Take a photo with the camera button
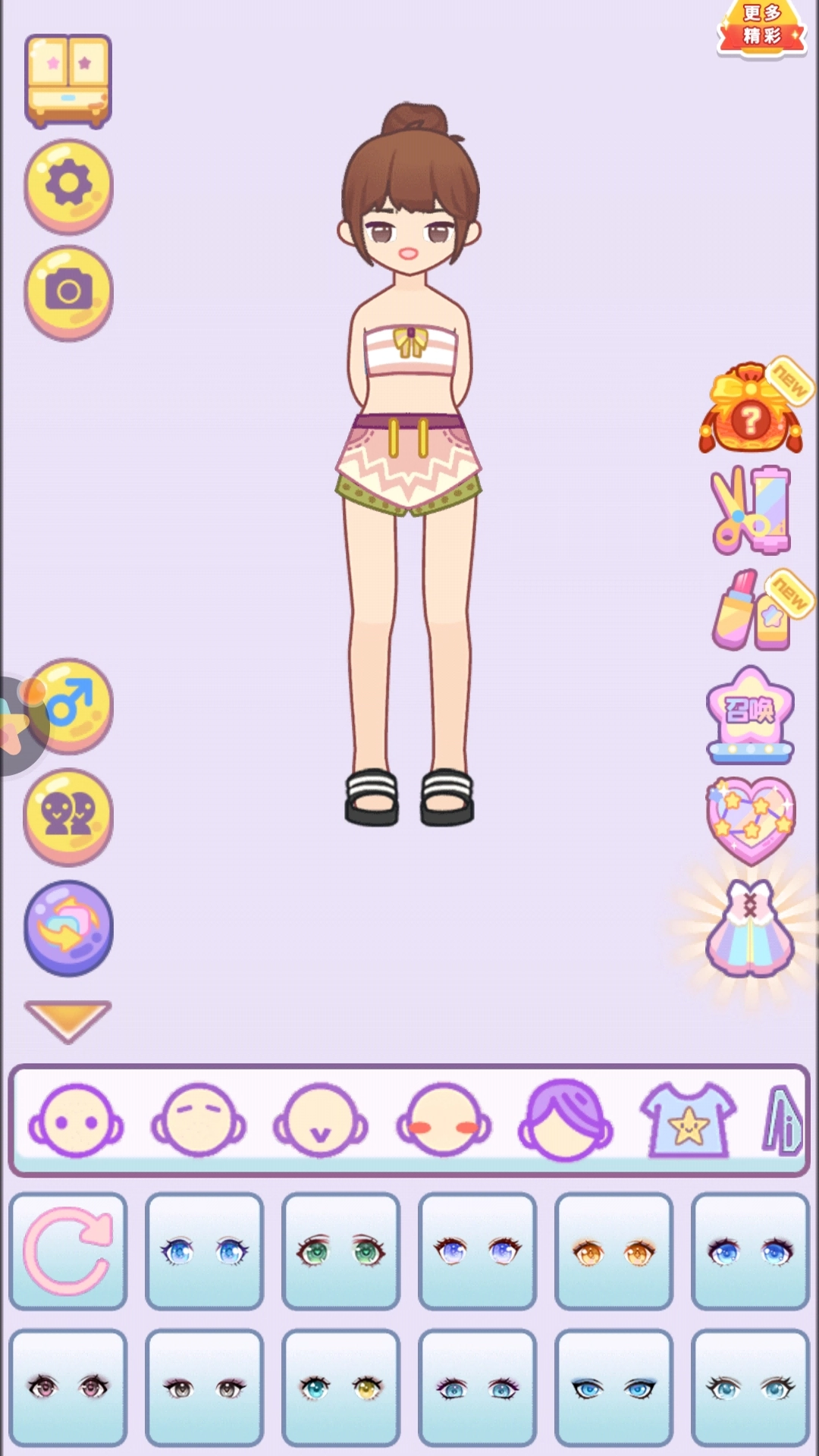Viewport: 819px width, 1456px height. click(68, 292)
